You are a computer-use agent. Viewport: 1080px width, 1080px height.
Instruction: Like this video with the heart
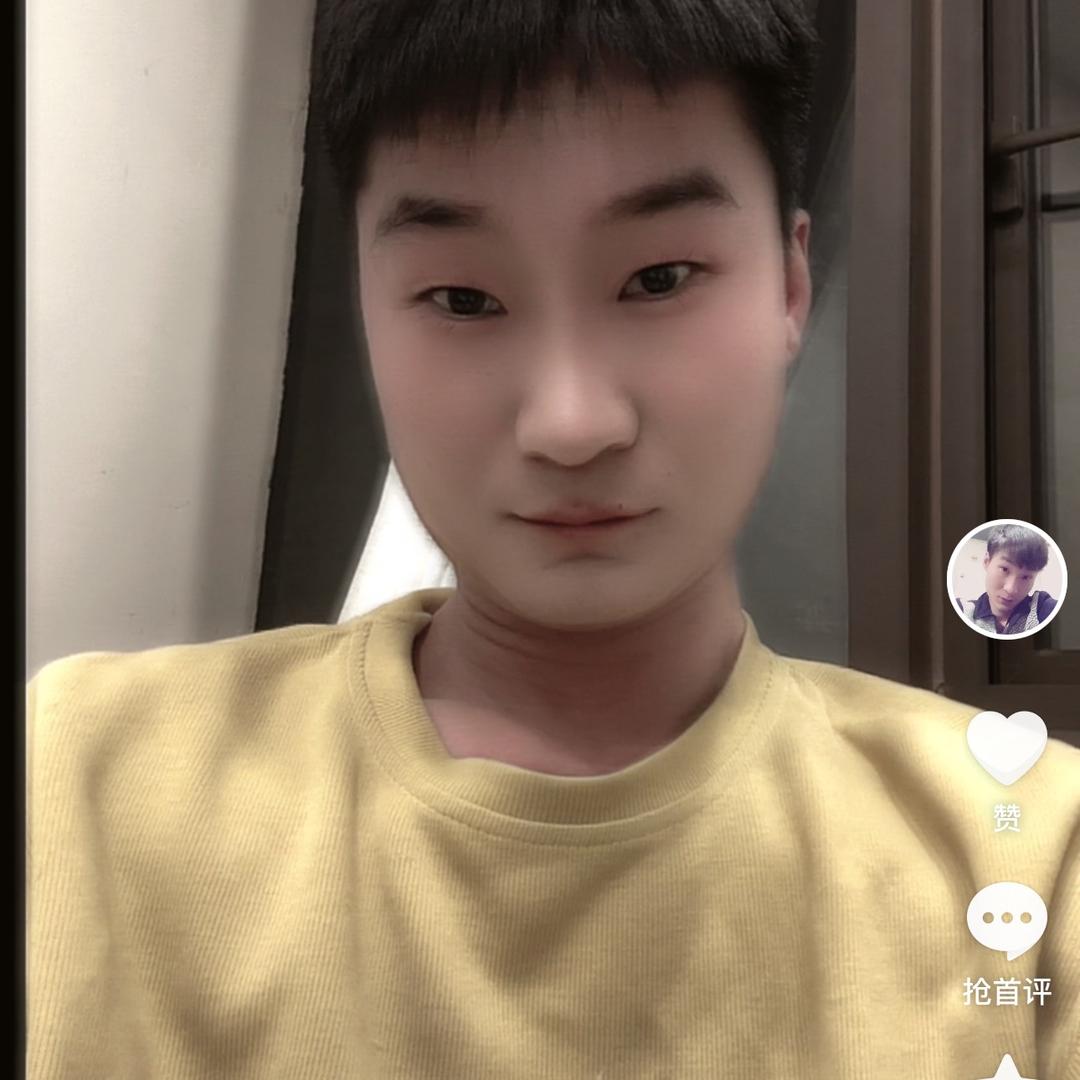point(1006,747)
